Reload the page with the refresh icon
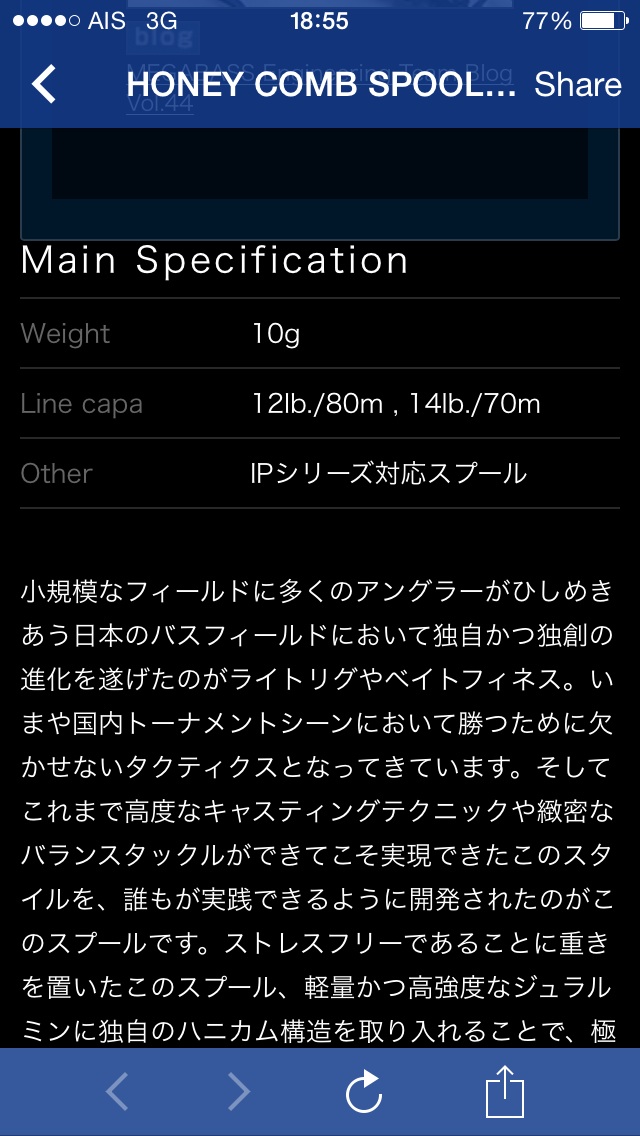 point(364,1092)
